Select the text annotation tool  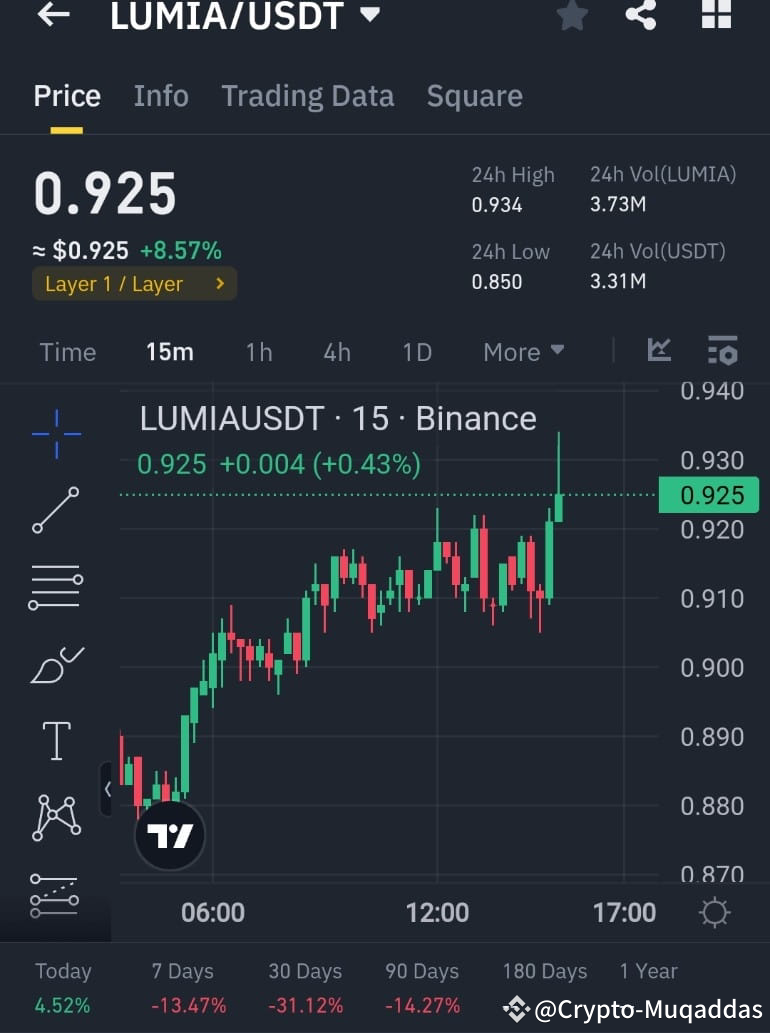coord(55,741)
